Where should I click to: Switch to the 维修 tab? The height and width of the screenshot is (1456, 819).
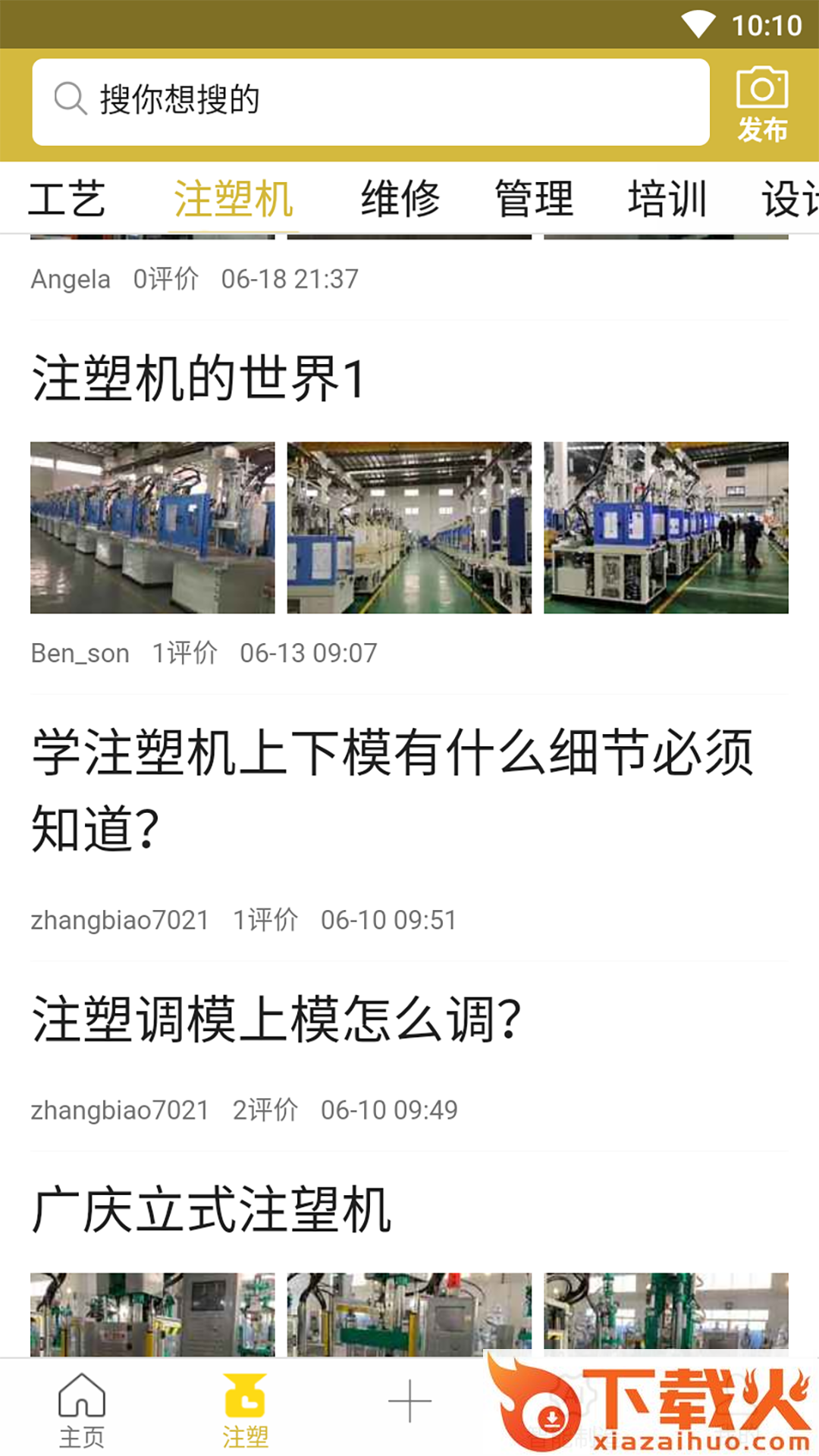(x=400, y=199)
